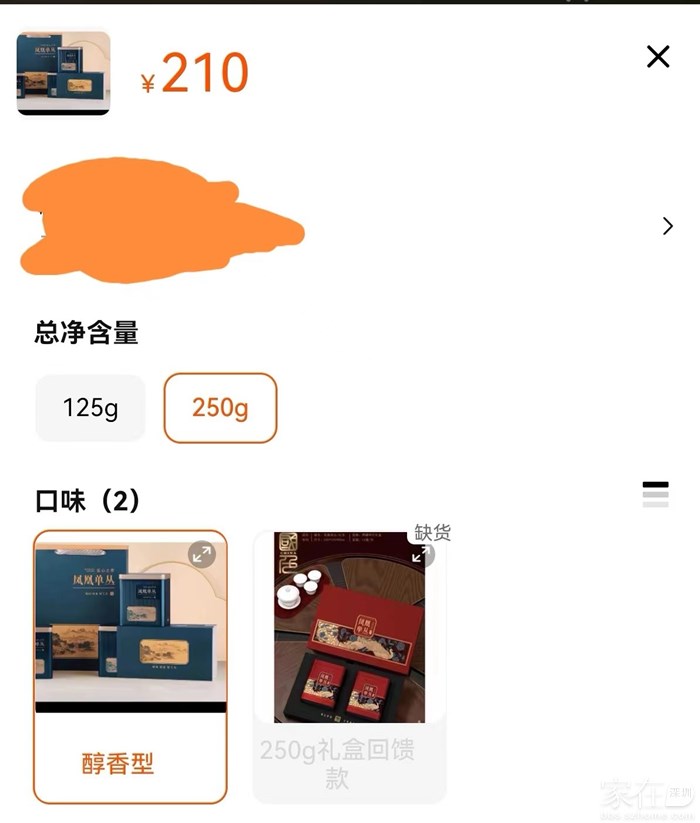Close the product options sheet
Viewport: 700px width, 823px height.
click(658, 57)
